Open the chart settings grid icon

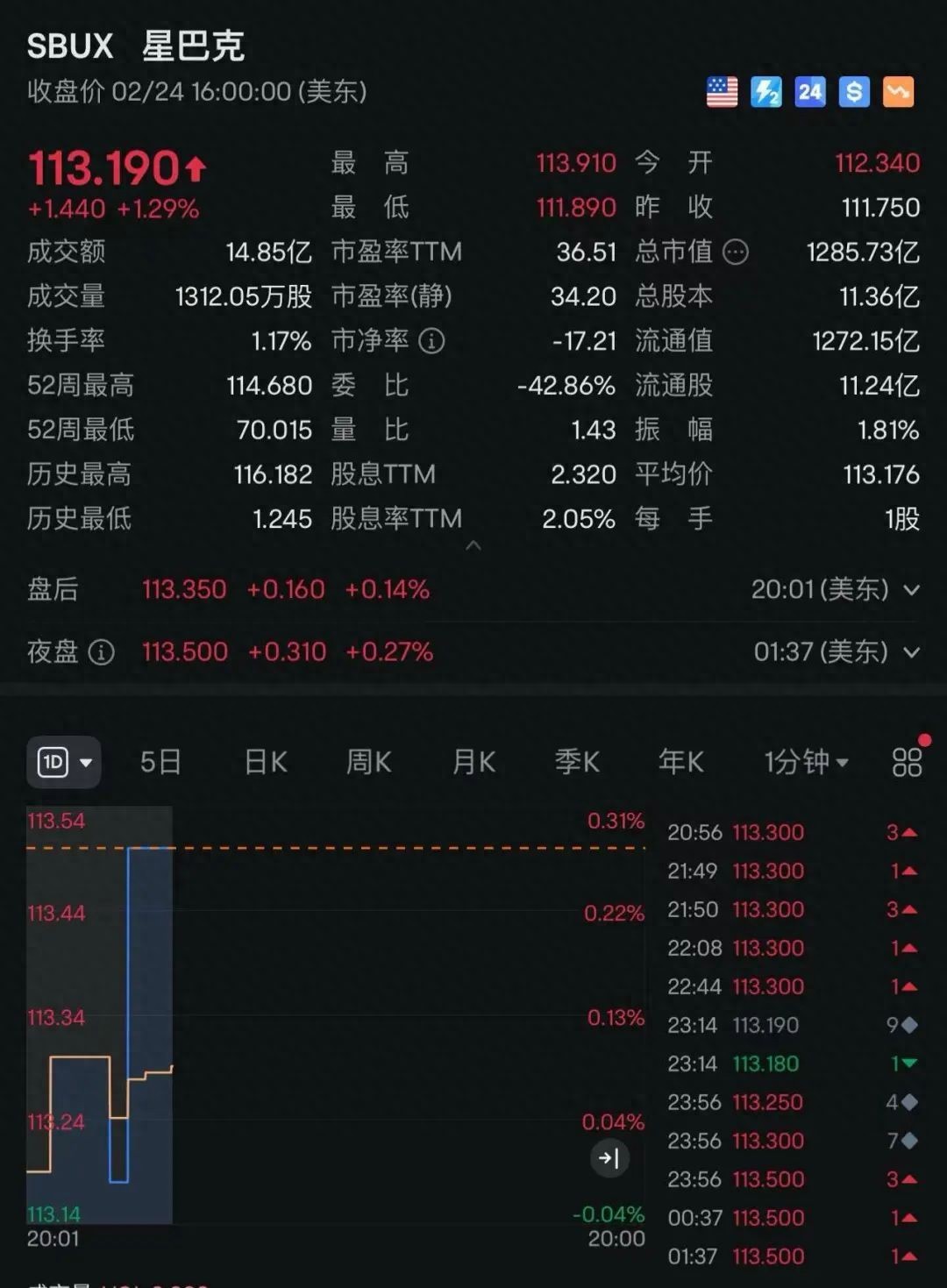907,762
